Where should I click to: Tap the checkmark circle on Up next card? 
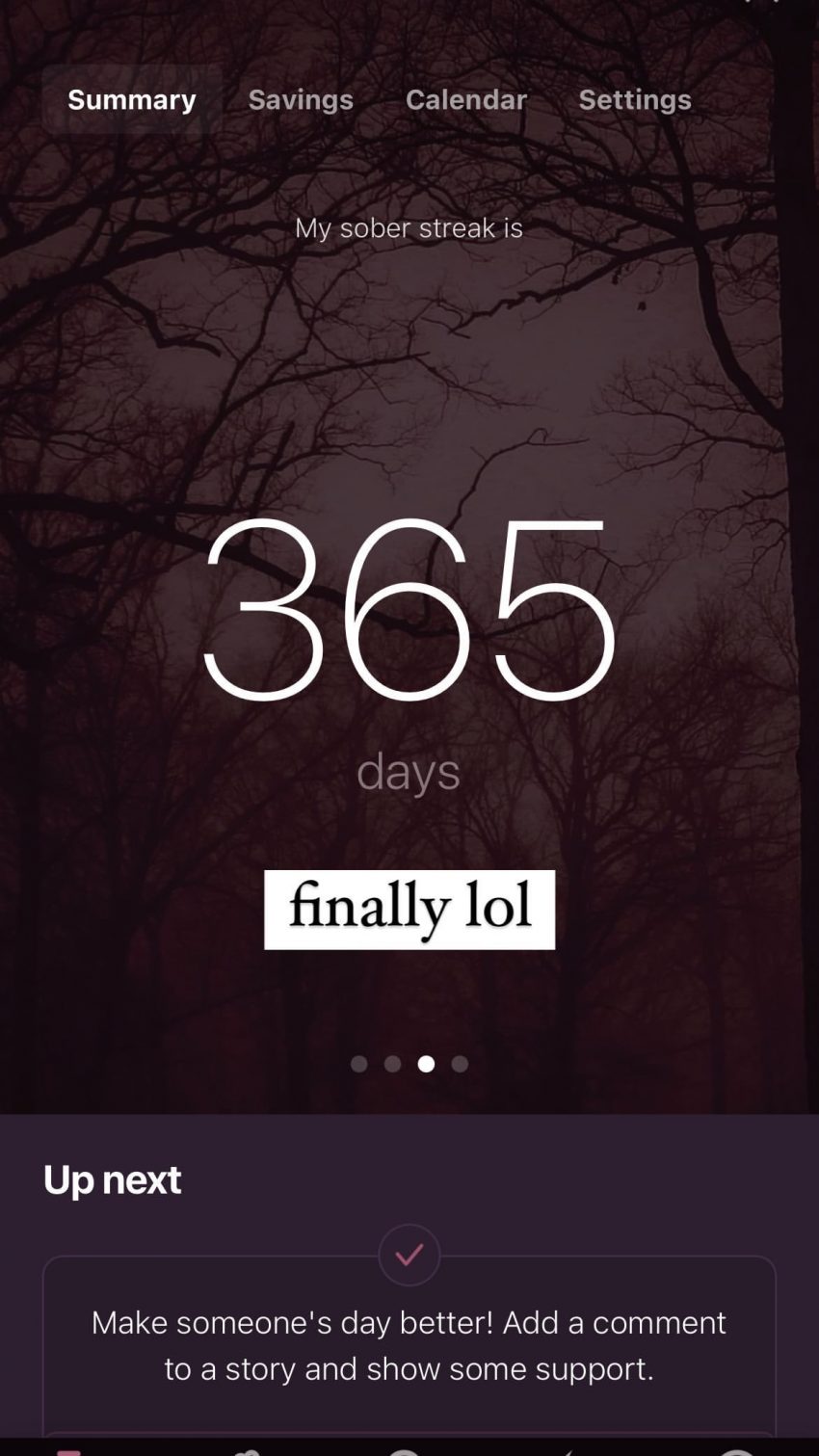(x=409, y=1255)
